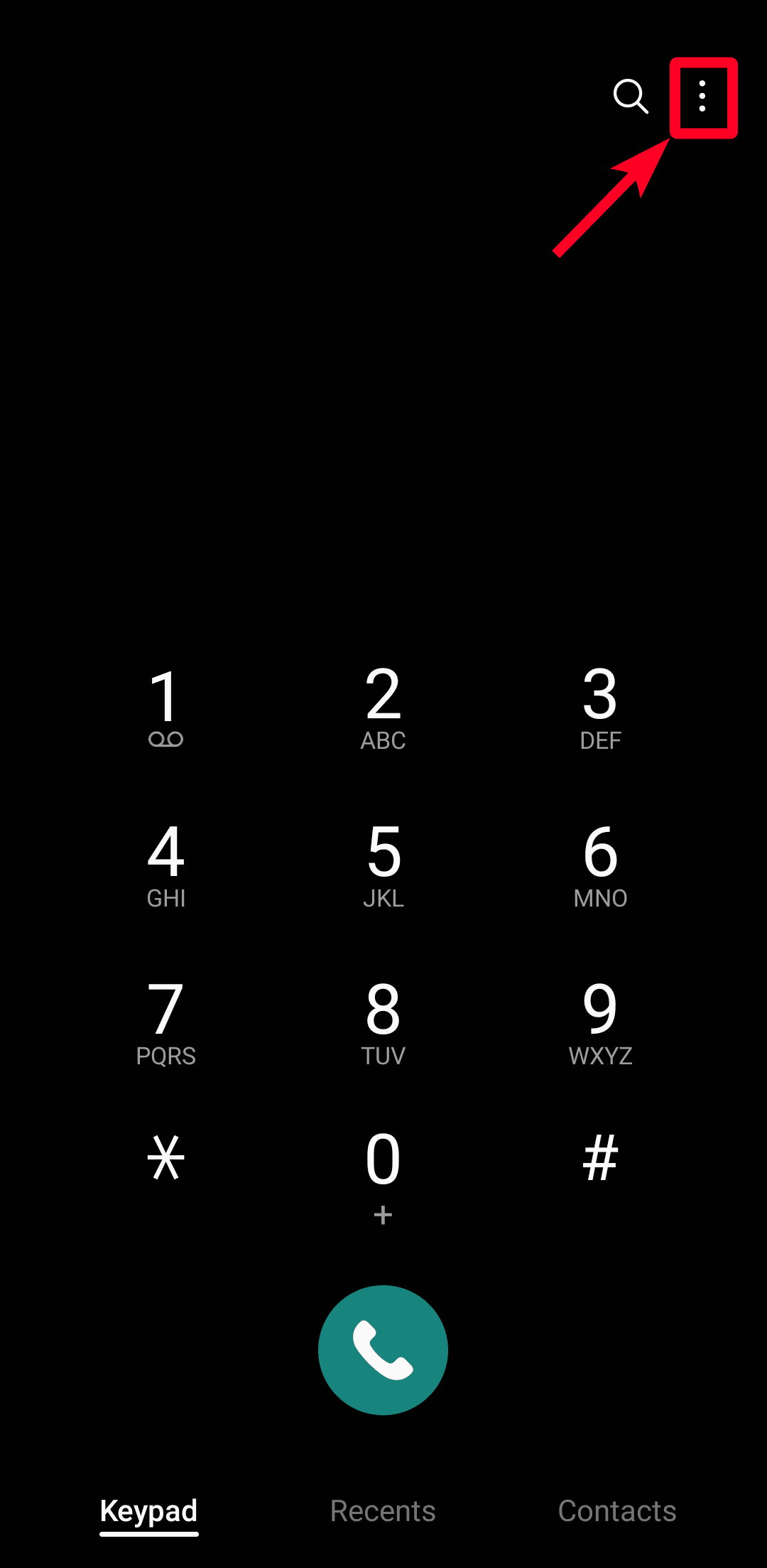Dial digit 4 GHI
This screenshot has width=767, height=1568.
coord(165,865)
